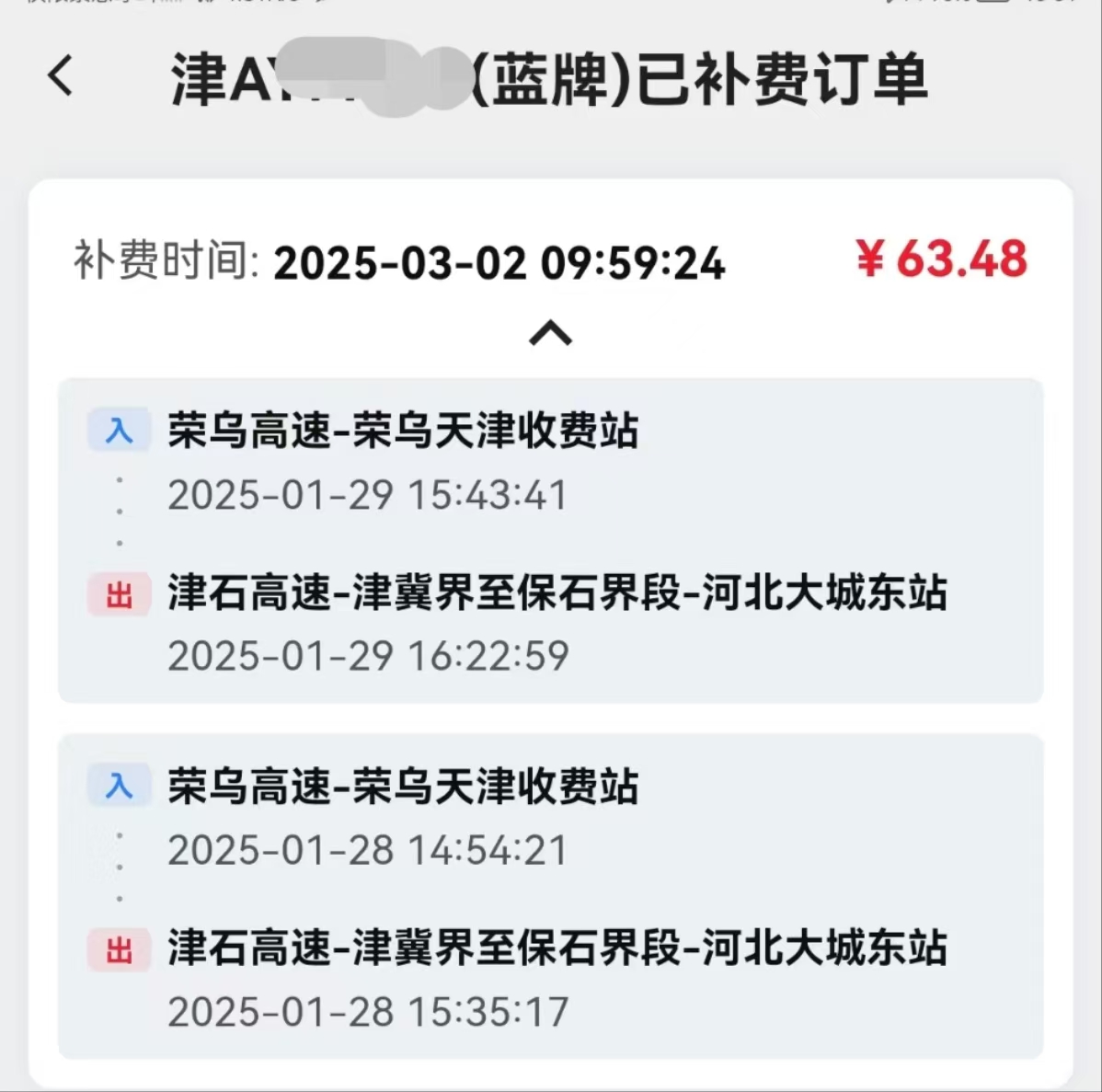Go back from the 已补费订单 page

pos(61,75)
